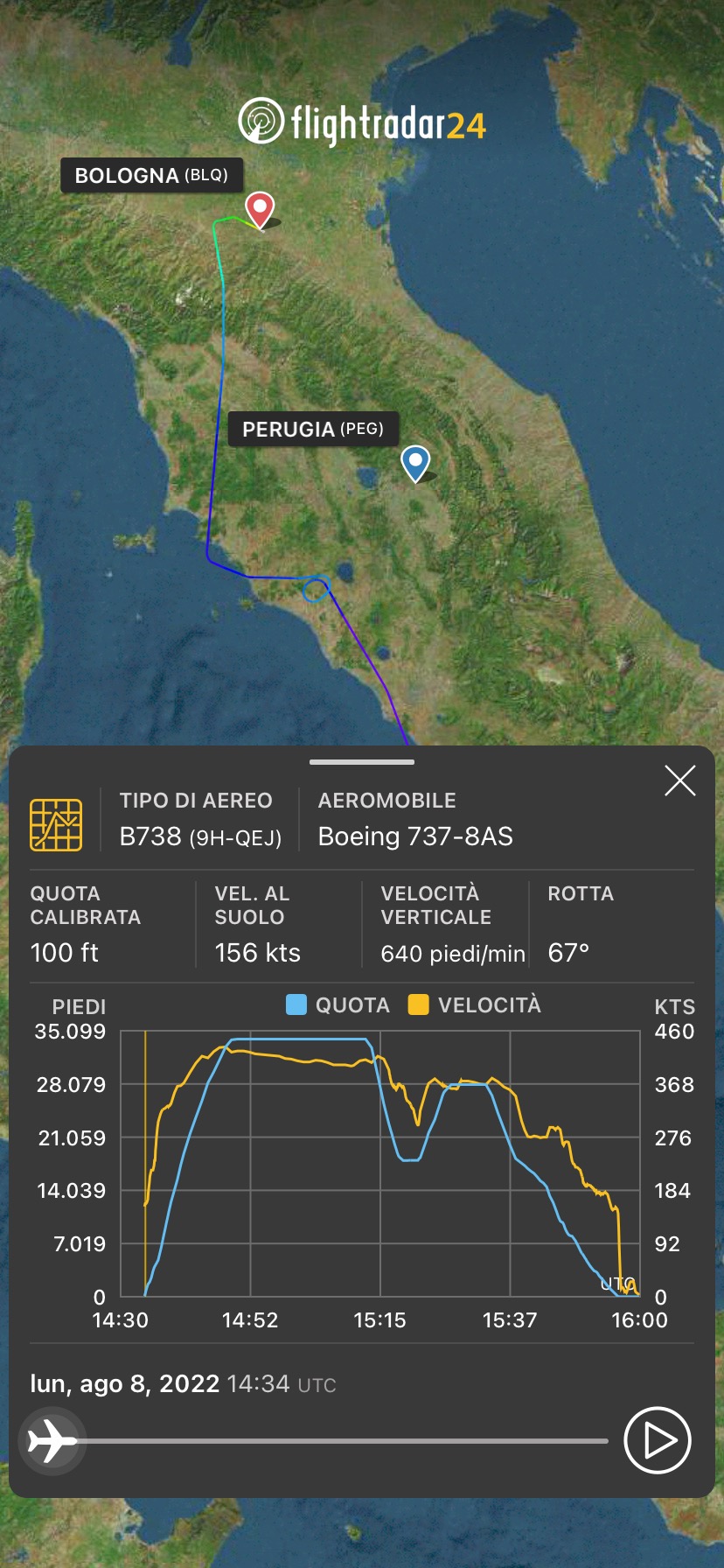Screen dimensions: 724x1568
Task: Tap the panel drag handle bar
Action: [x=361, y=762]
